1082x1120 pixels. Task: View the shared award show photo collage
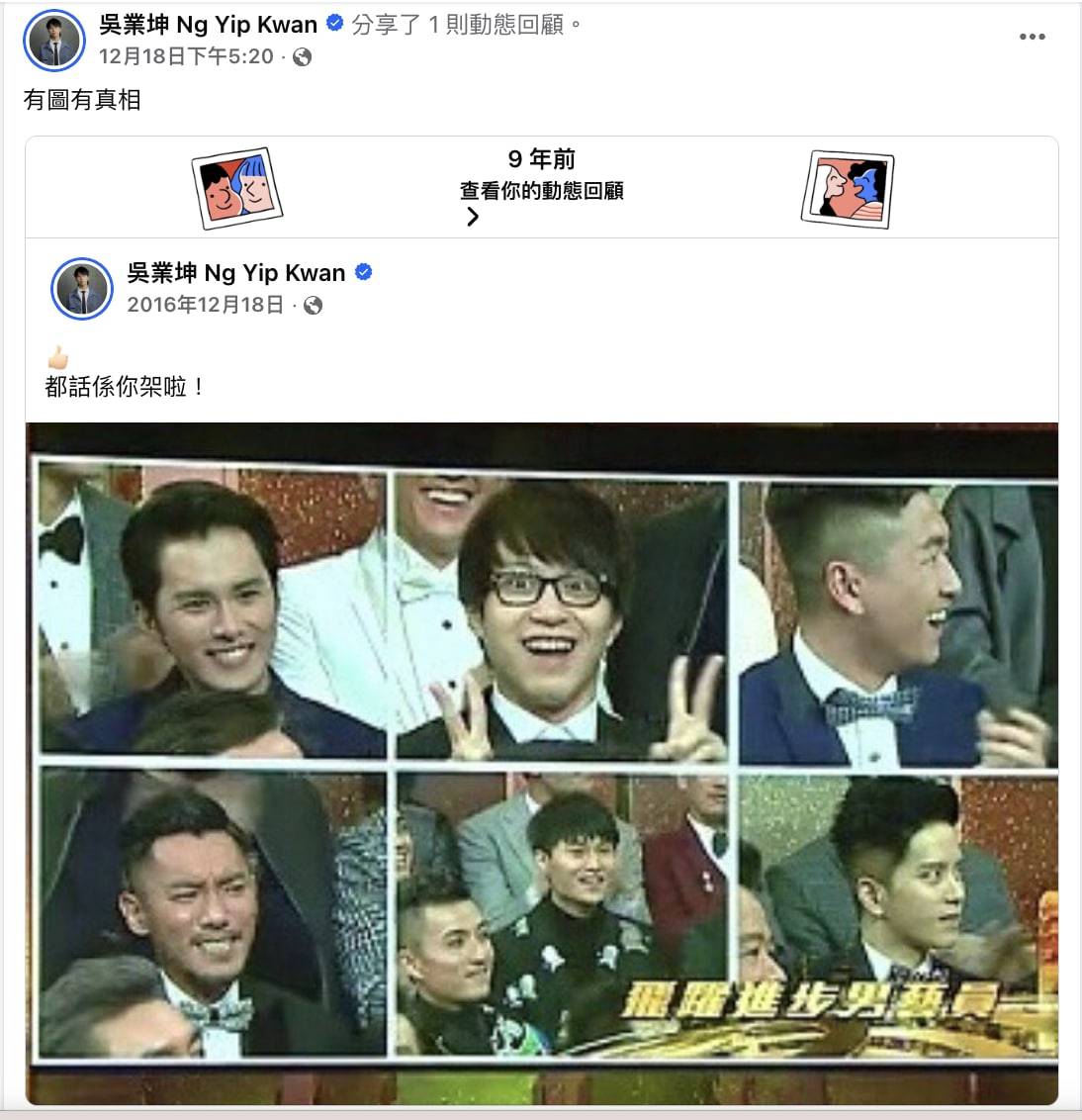click(542, 762)
